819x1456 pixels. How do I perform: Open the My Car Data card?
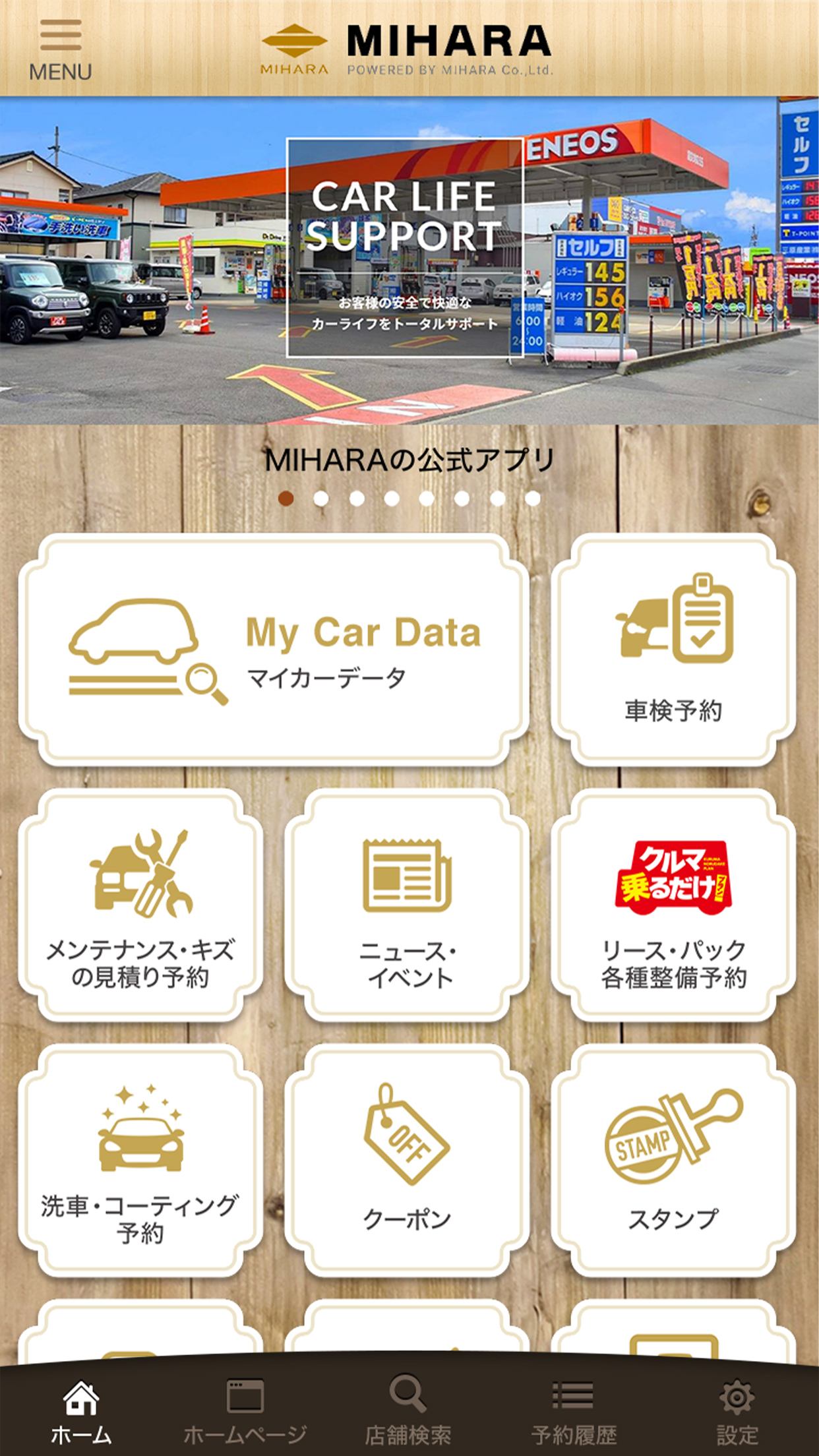tap(274, 650)
